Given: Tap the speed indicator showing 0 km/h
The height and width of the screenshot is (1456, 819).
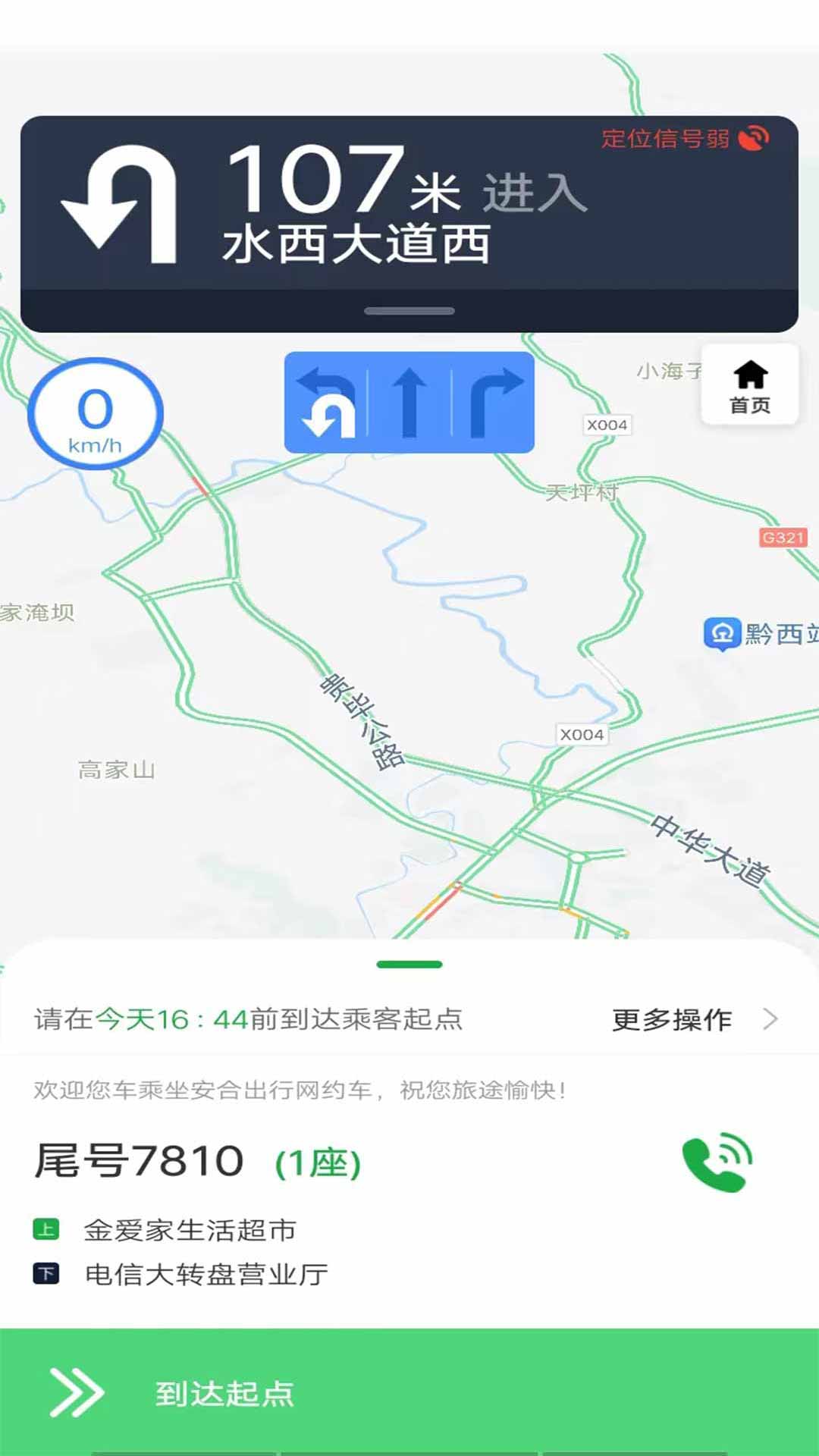Looking at the screenshot, I should pos(96,412).
